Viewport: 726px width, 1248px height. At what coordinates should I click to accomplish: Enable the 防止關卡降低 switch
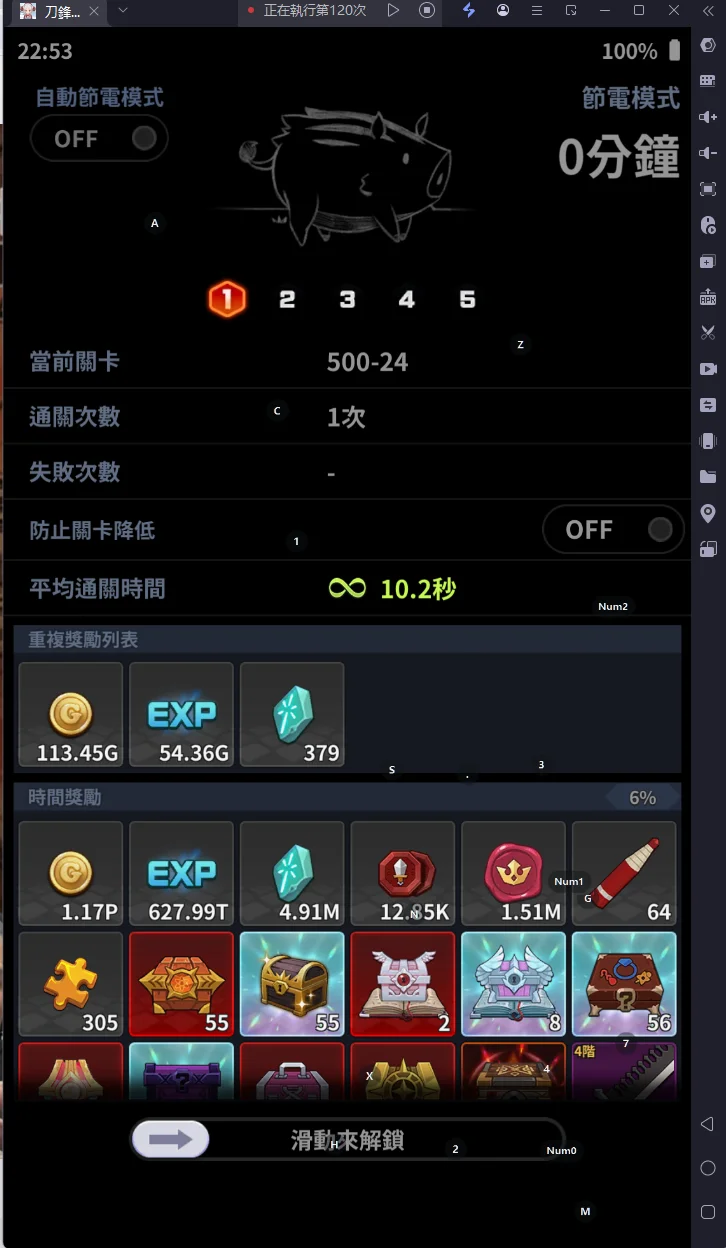(x=613, y=529)
